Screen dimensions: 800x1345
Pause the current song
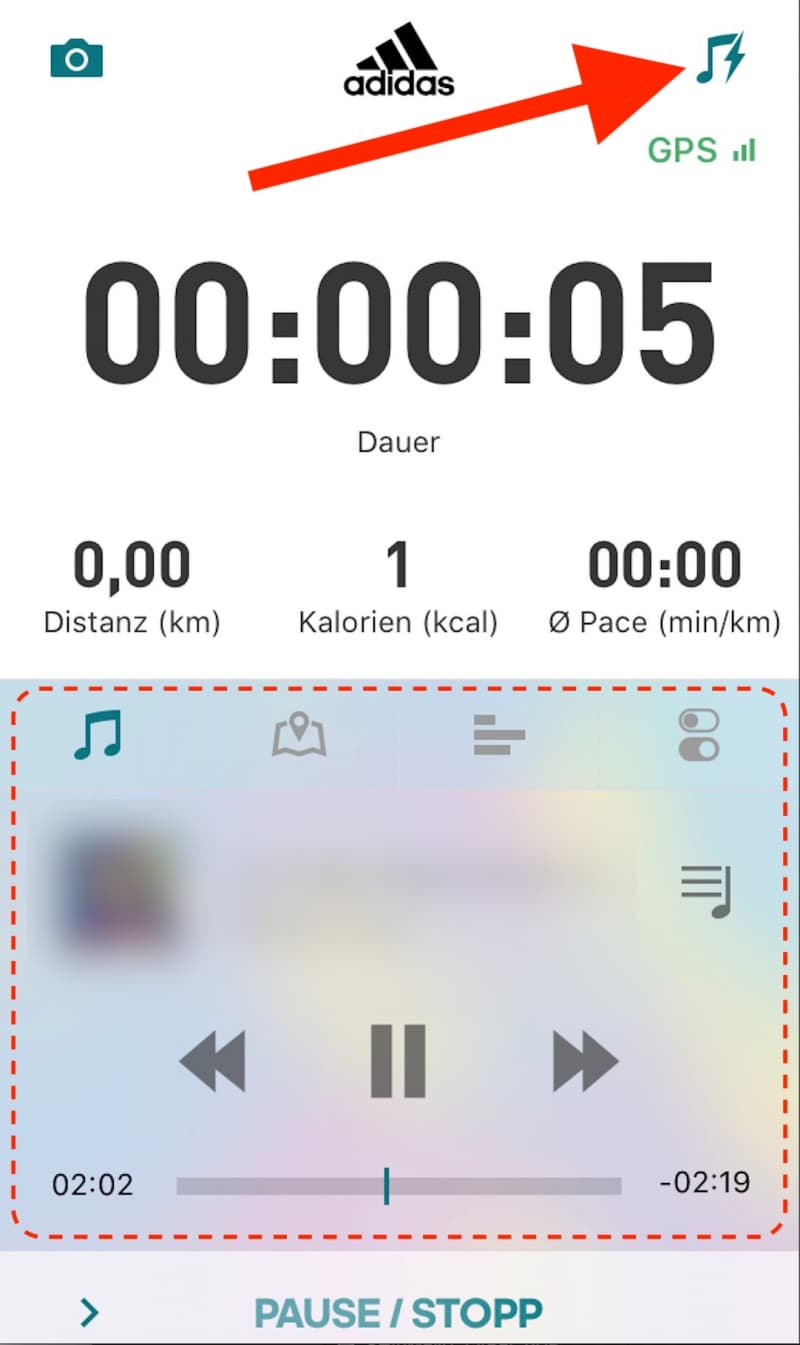point(398,1062)
